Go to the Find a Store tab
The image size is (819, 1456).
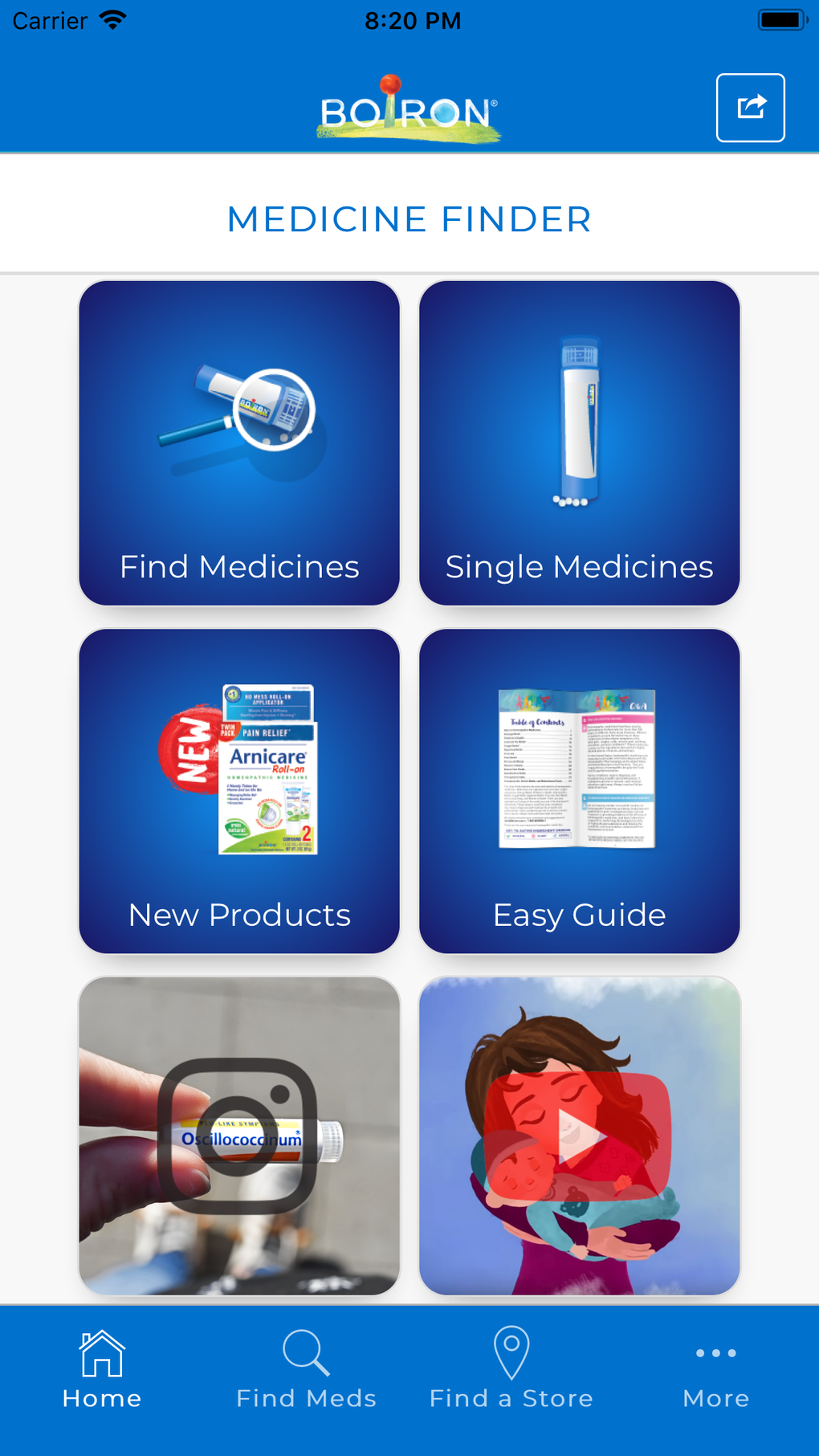click(x=511, y=1370)
